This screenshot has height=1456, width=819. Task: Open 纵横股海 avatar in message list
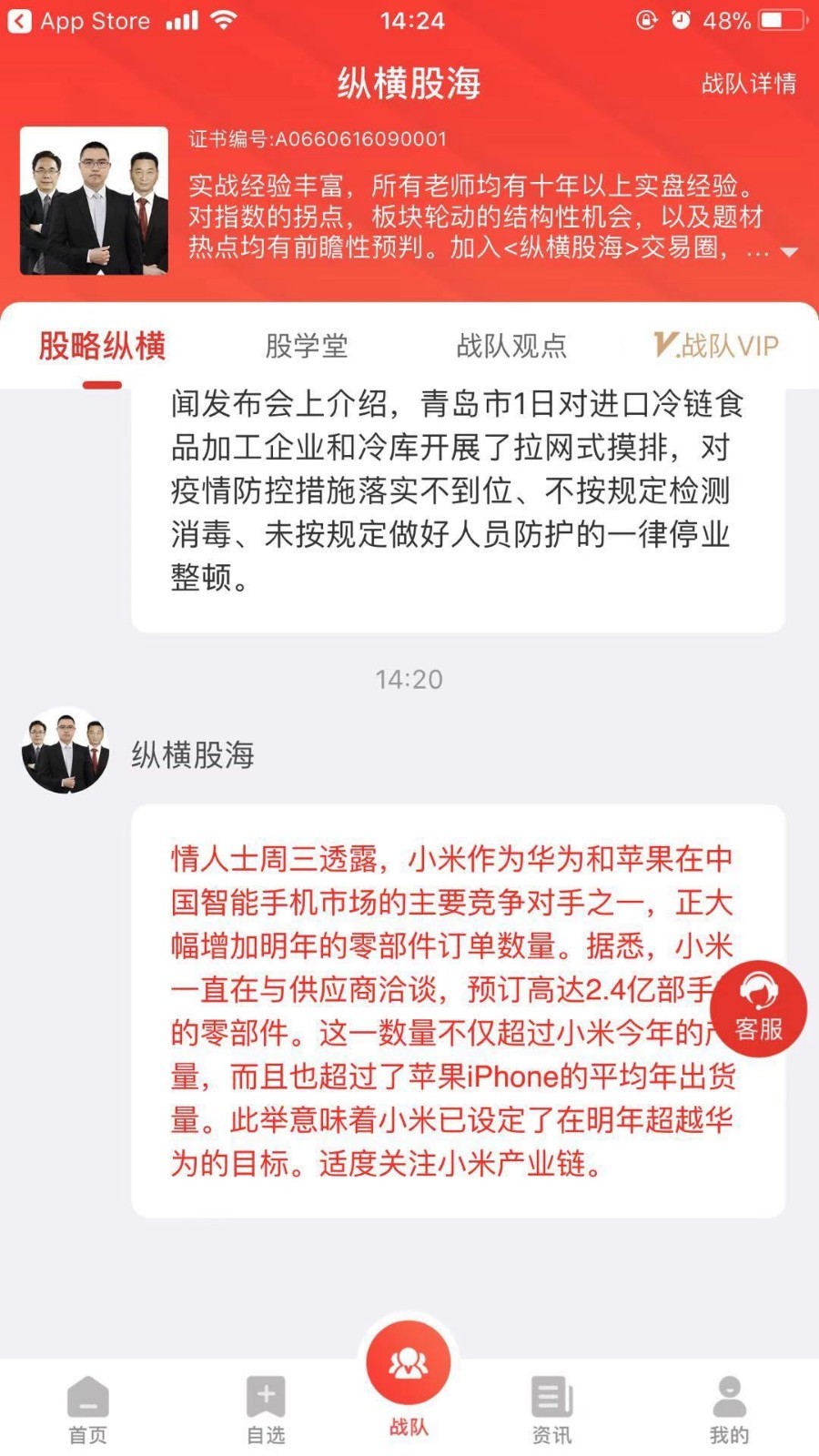tap(66, 752)
